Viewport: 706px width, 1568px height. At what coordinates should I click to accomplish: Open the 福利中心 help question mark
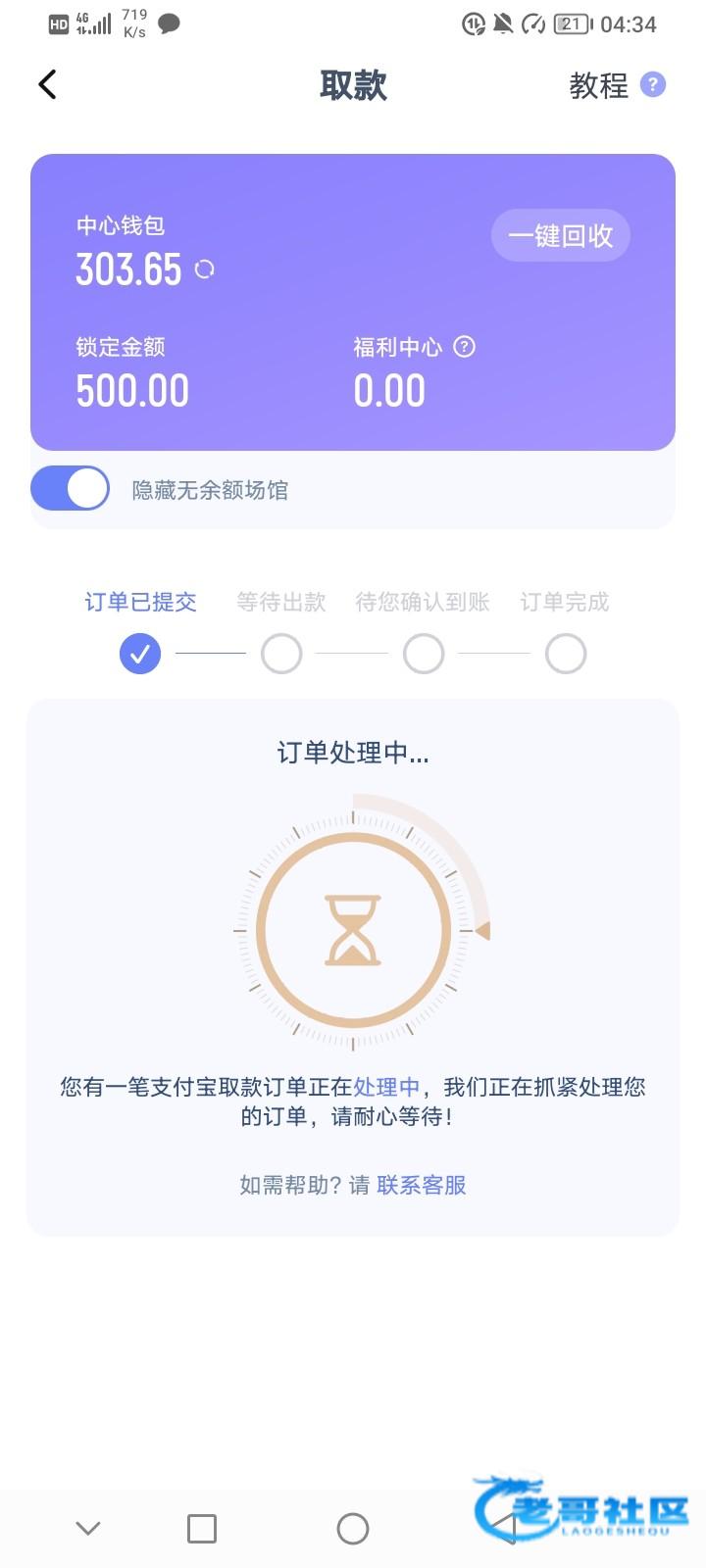[465, 347]
